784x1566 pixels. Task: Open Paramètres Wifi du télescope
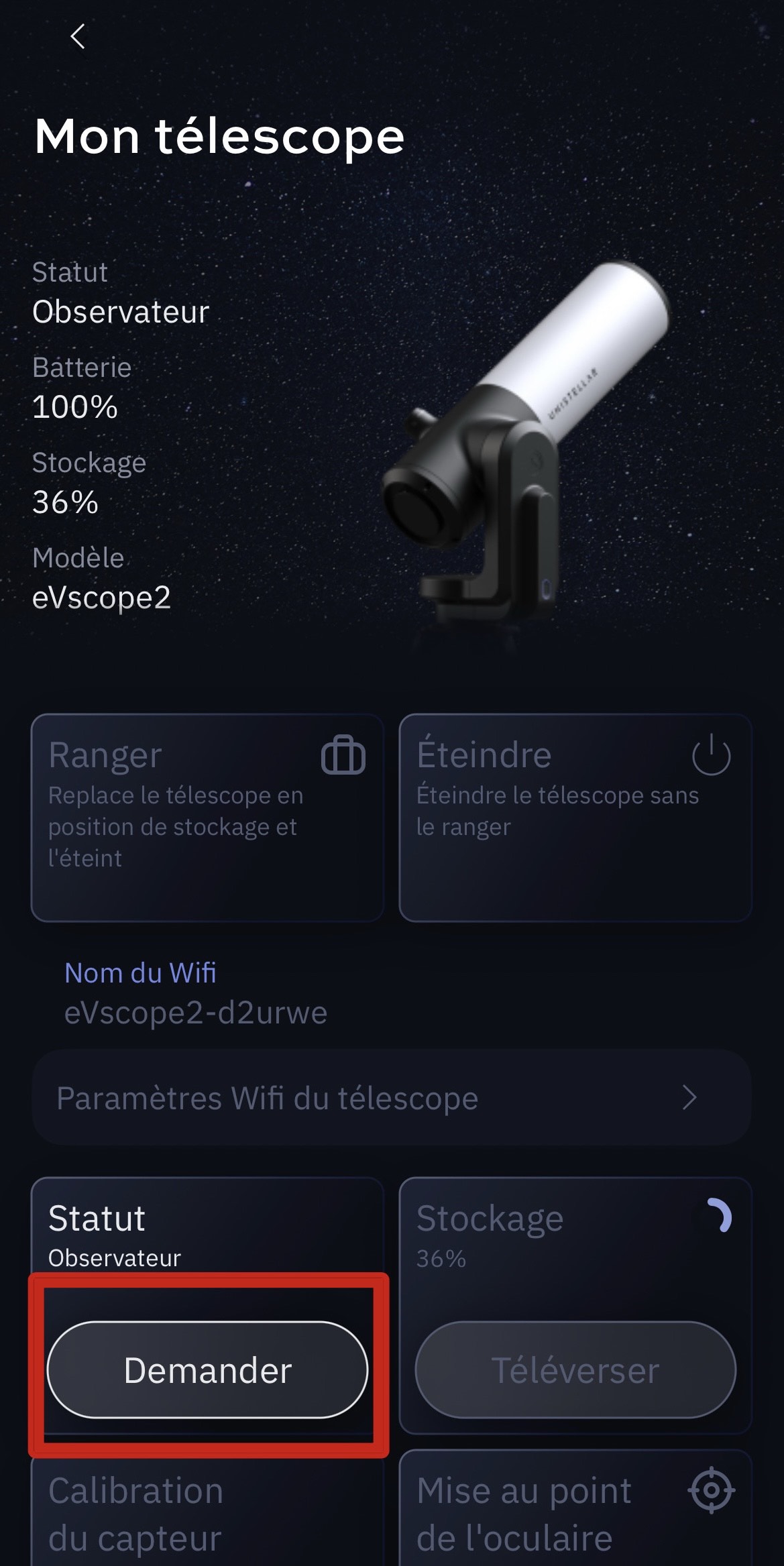coord(391,1098)
